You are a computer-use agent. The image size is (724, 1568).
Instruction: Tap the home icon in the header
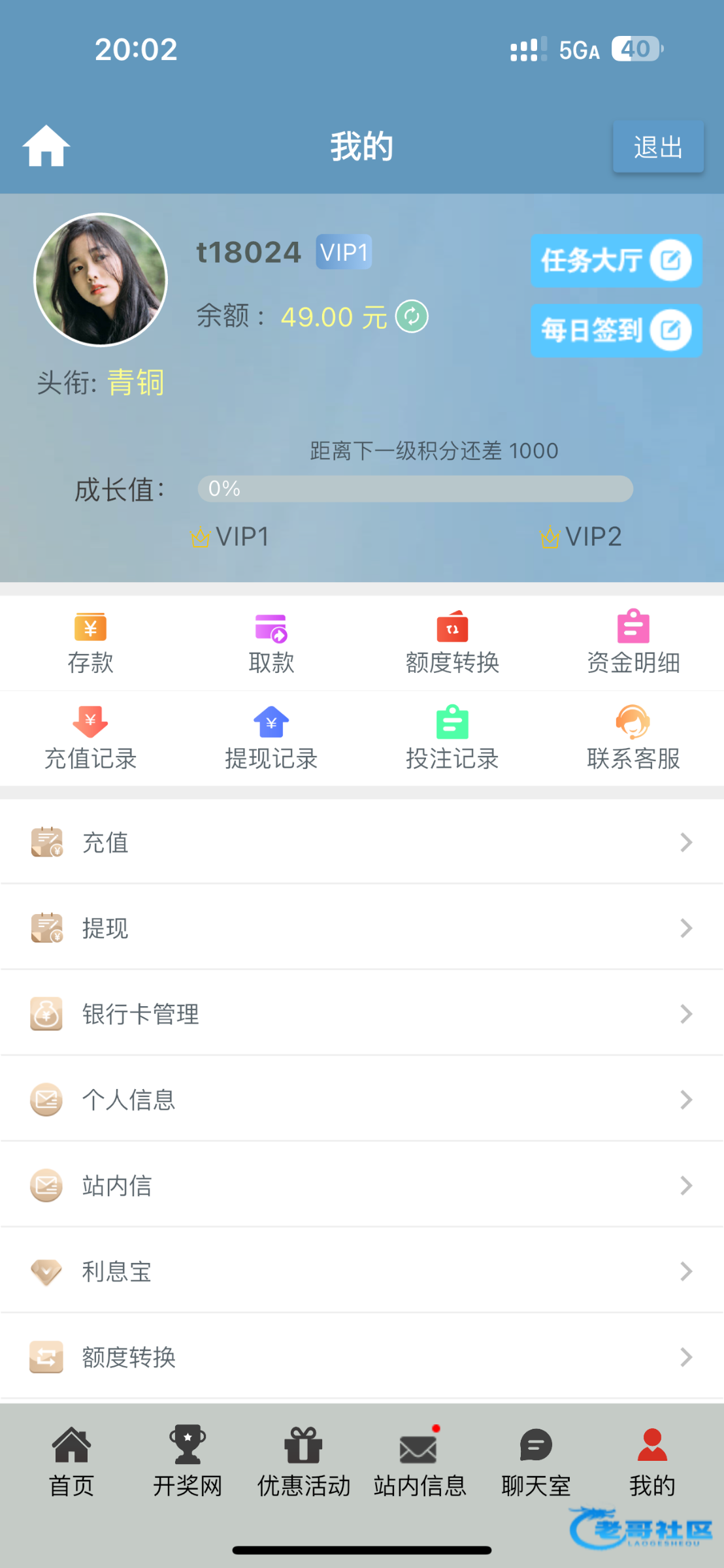tap(46, 146)
